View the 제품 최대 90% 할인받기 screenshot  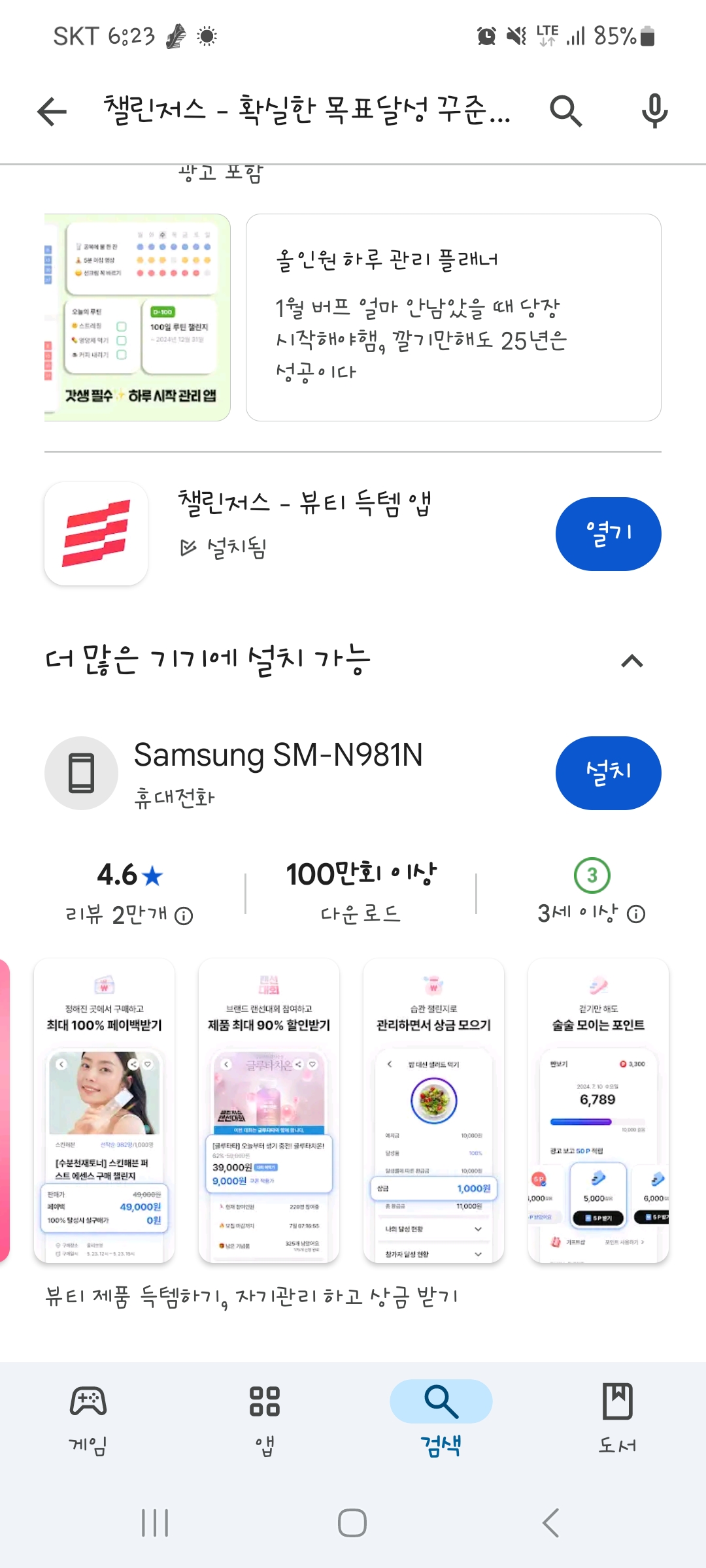click(x=269, y=1111)
